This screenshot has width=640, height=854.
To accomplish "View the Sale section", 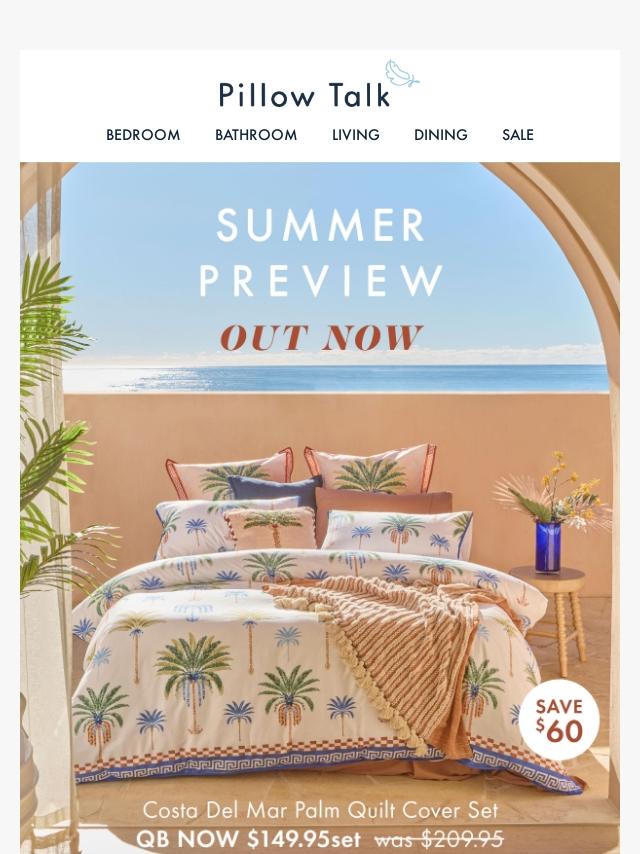I will pos(518,135).
